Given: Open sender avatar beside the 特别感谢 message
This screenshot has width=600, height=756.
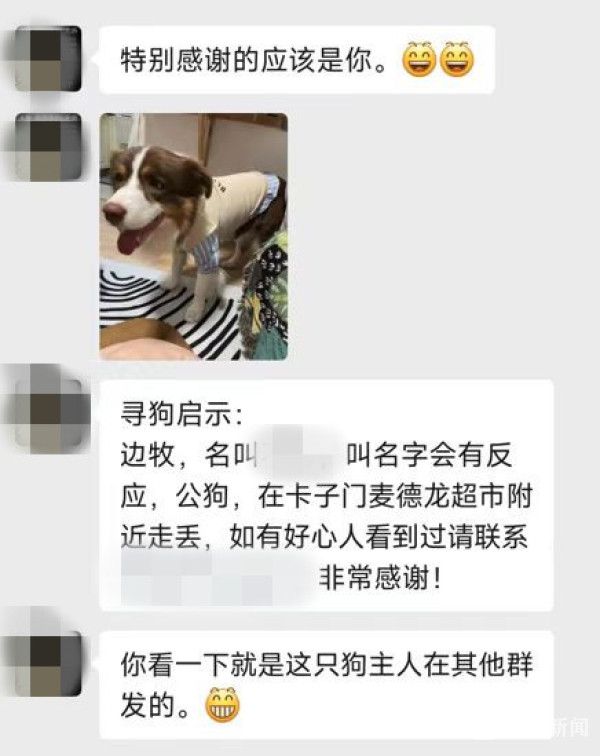Looking at the screenshot, I should [49, 58].
